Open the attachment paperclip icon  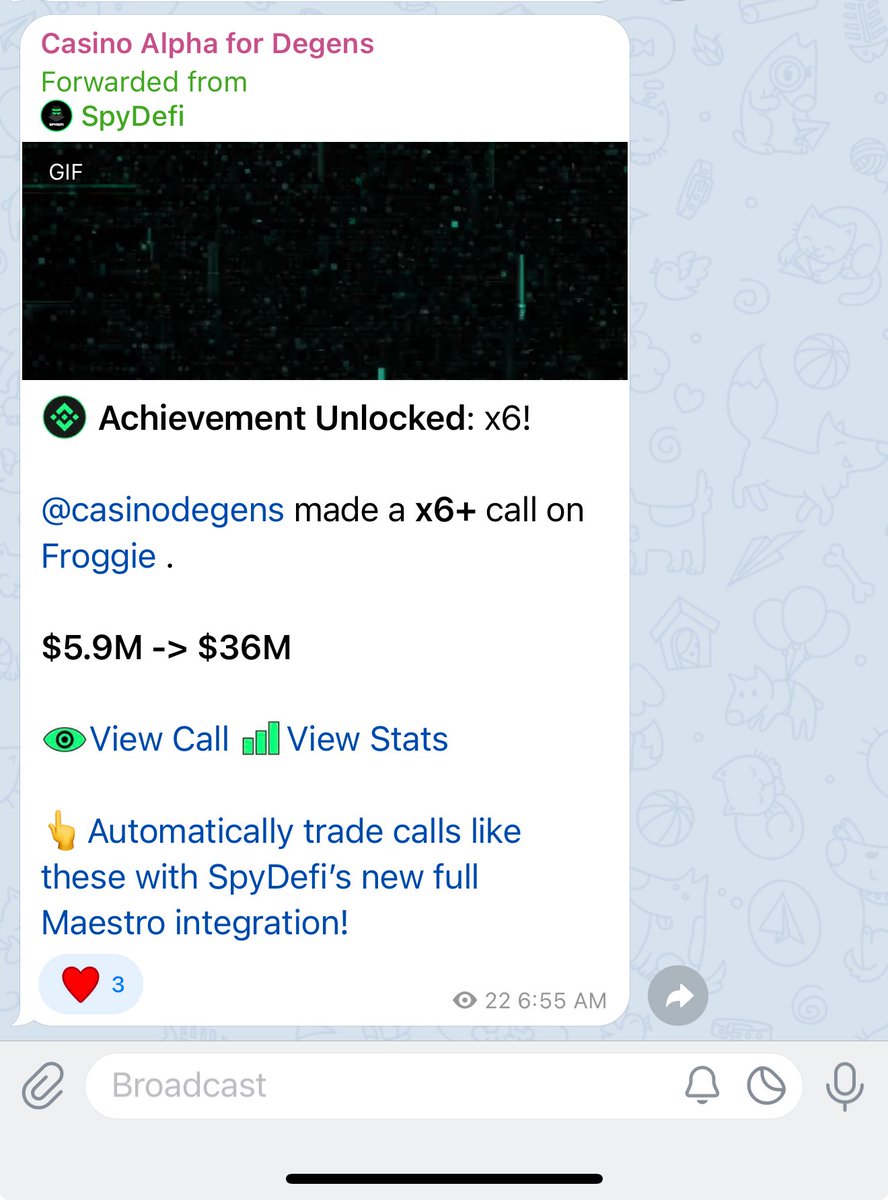pos(43,1085)
